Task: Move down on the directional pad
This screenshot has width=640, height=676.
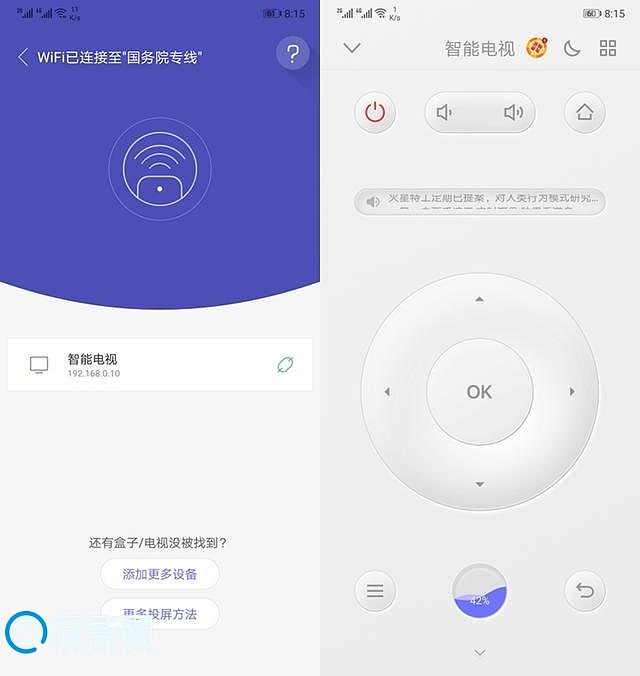Action: tap(479, 484)
